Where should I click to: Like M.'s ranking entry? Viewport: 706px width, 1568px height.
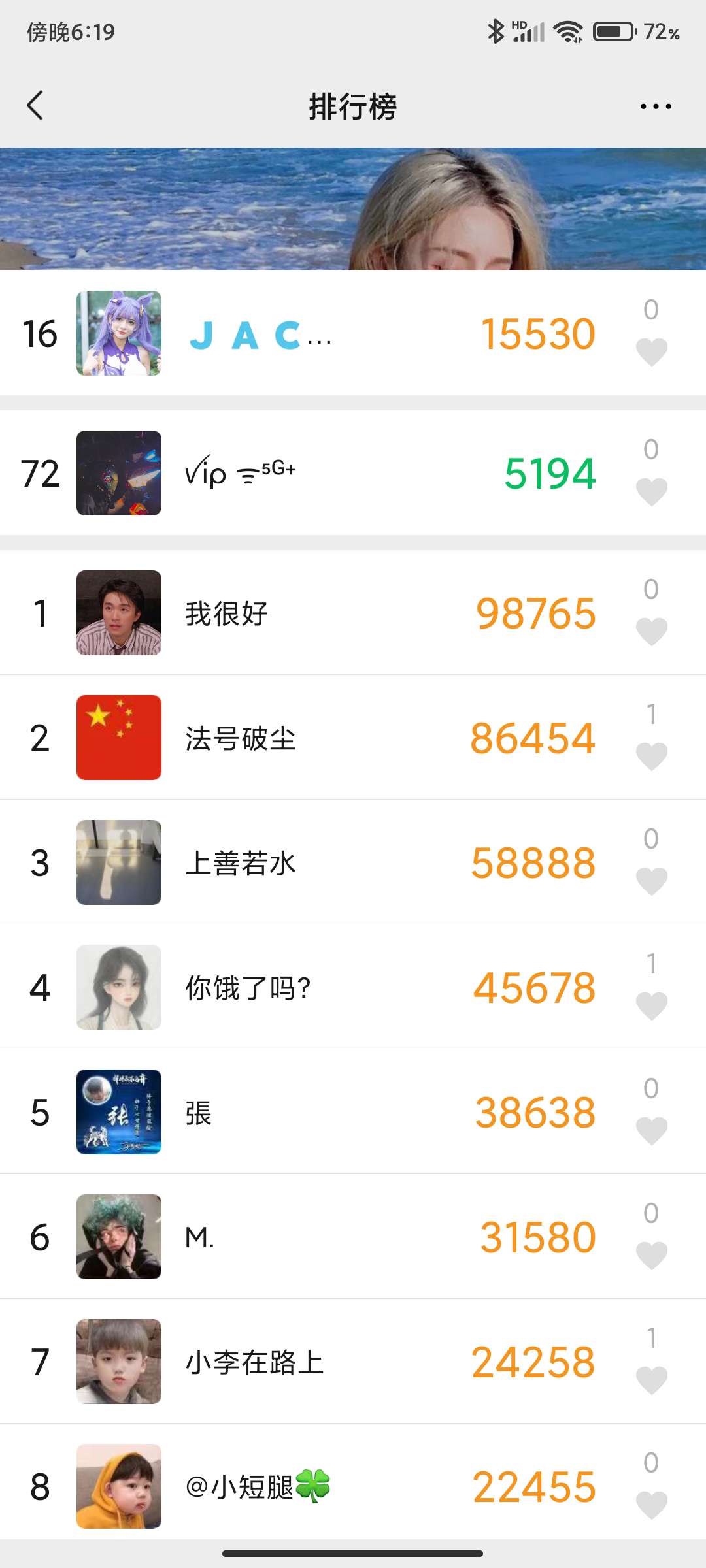tap(651, 1255)
